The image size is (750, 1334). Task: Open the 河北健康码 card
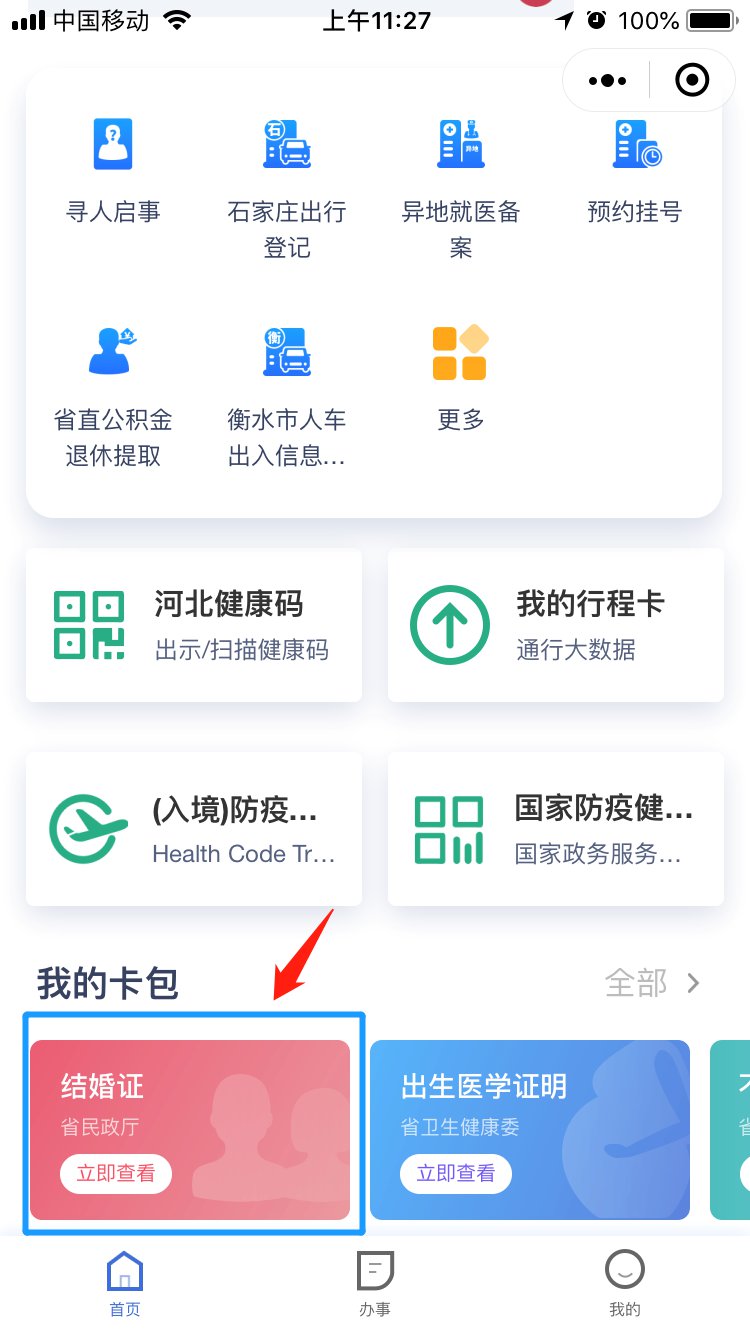194,625
